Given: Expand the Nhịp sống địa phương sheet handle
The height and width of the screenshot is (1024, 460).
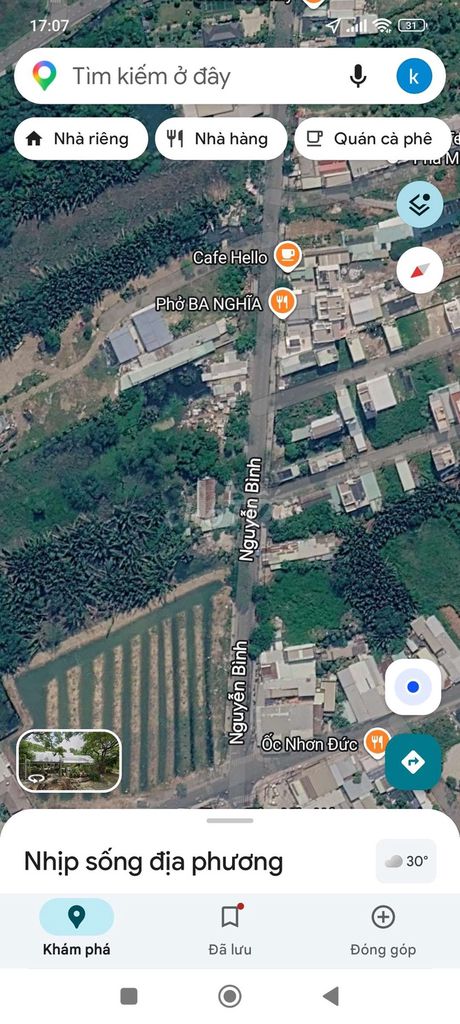Looking at the screenshot, I should click(230, 820).
